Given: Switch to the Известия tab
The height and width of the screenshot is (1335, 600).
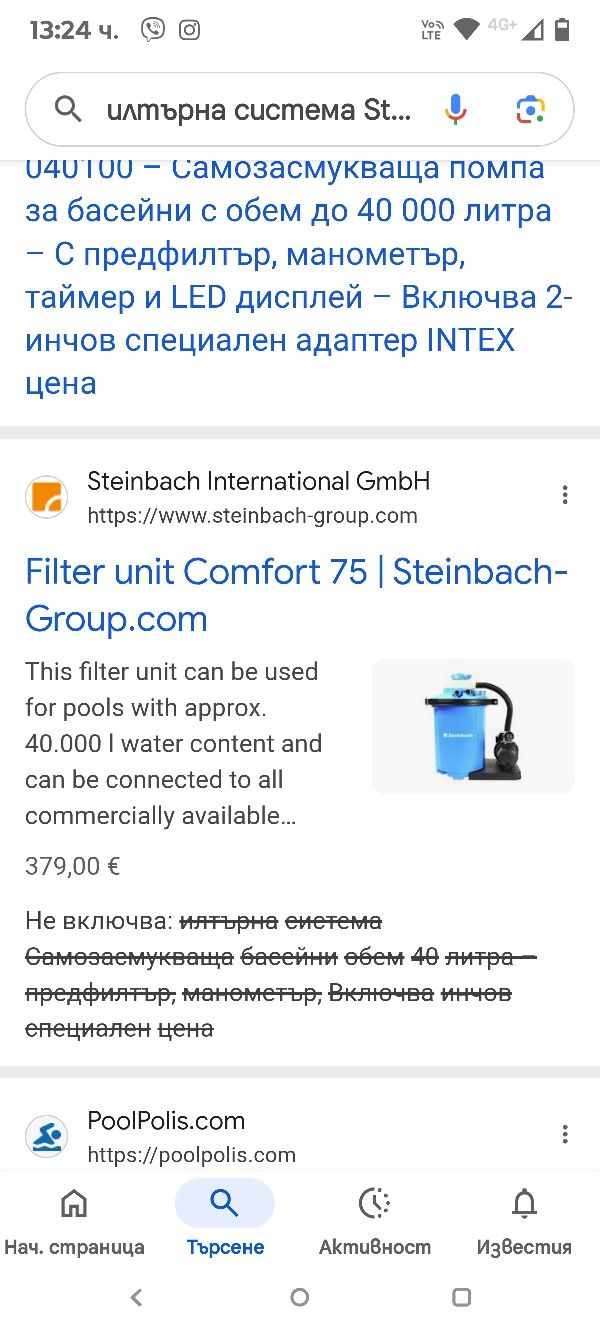Looking at the screenshot, I should click(x=524, y=1221).
